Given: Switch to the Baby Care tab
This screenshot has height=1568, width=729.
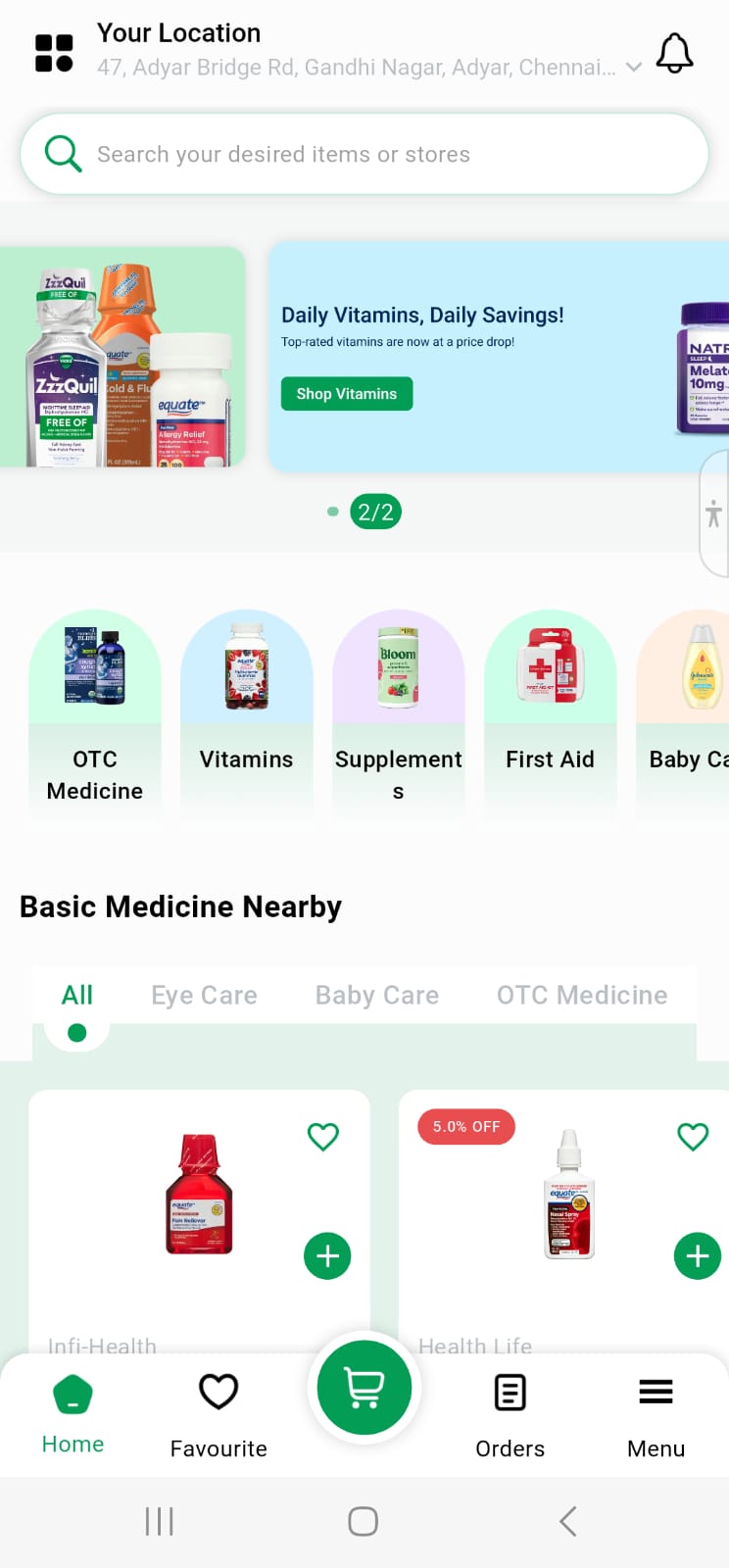Looking at the screenshot, I should (x=377, y=996).
